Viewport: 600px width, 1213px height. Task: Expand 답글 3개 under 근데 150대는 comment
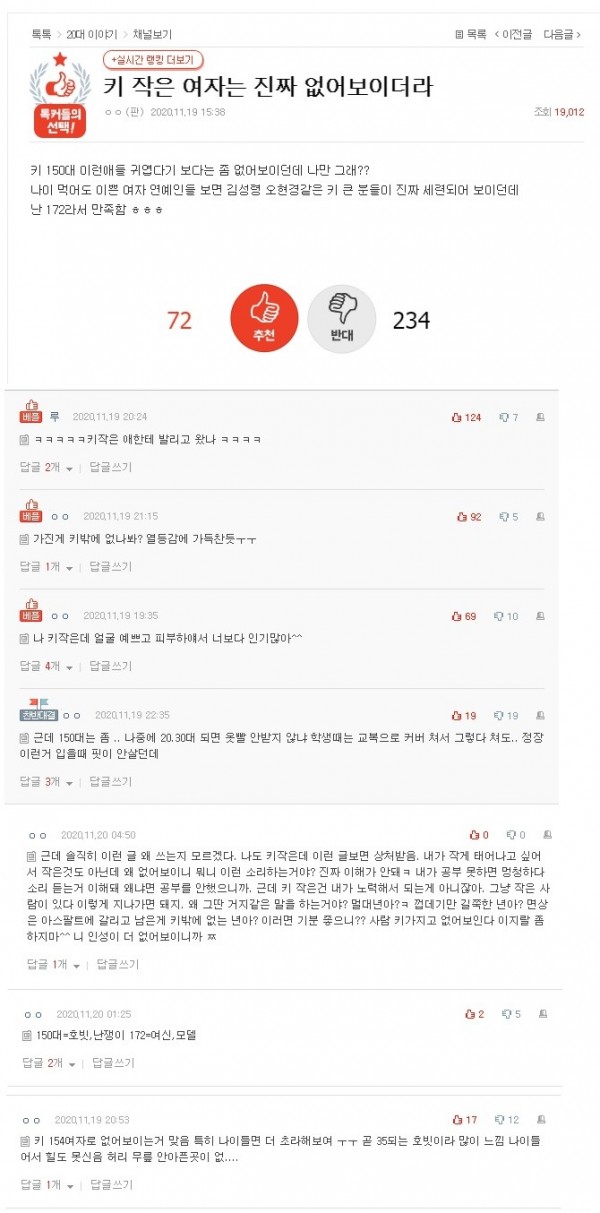[x=46, y=782]
